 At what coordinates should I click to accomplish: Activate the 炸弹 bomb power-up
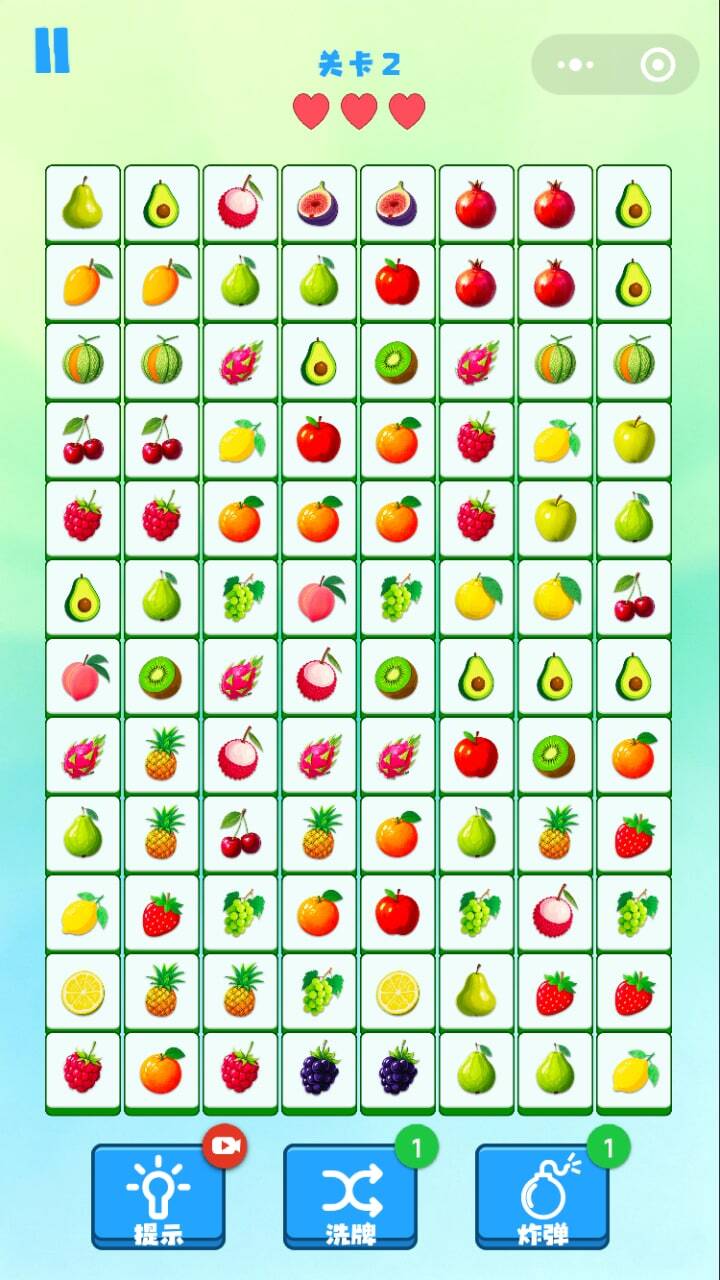[x=542, y=1196]
